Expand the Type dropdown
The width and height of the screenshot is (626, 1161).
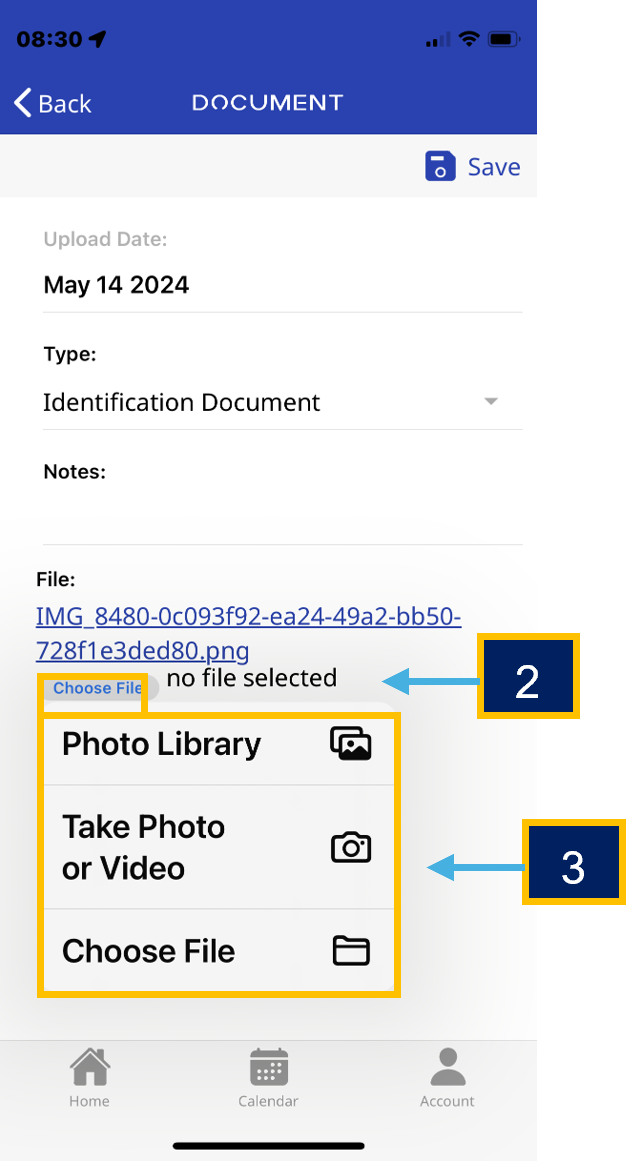pos(282,402)
